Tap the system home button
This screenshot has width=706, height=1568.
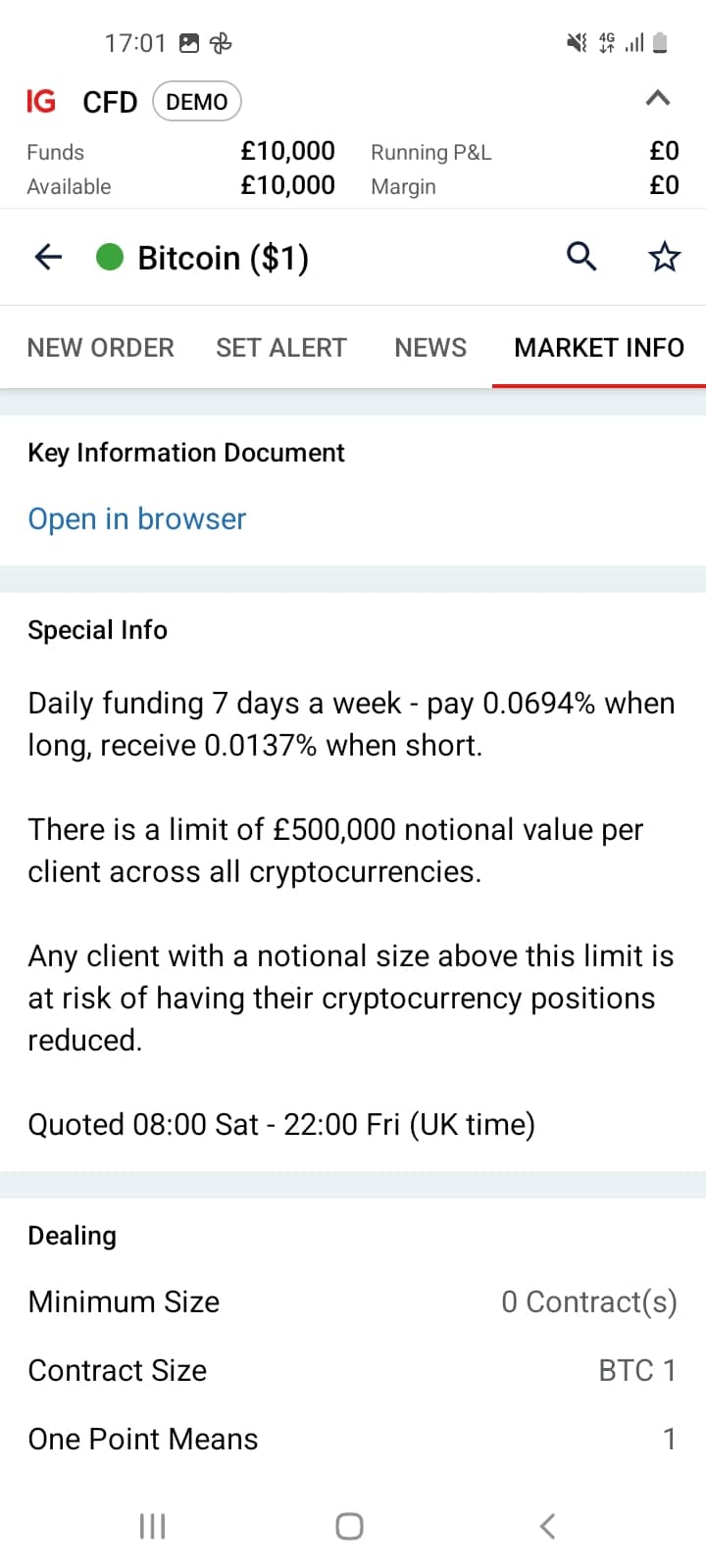[350, 1526]
